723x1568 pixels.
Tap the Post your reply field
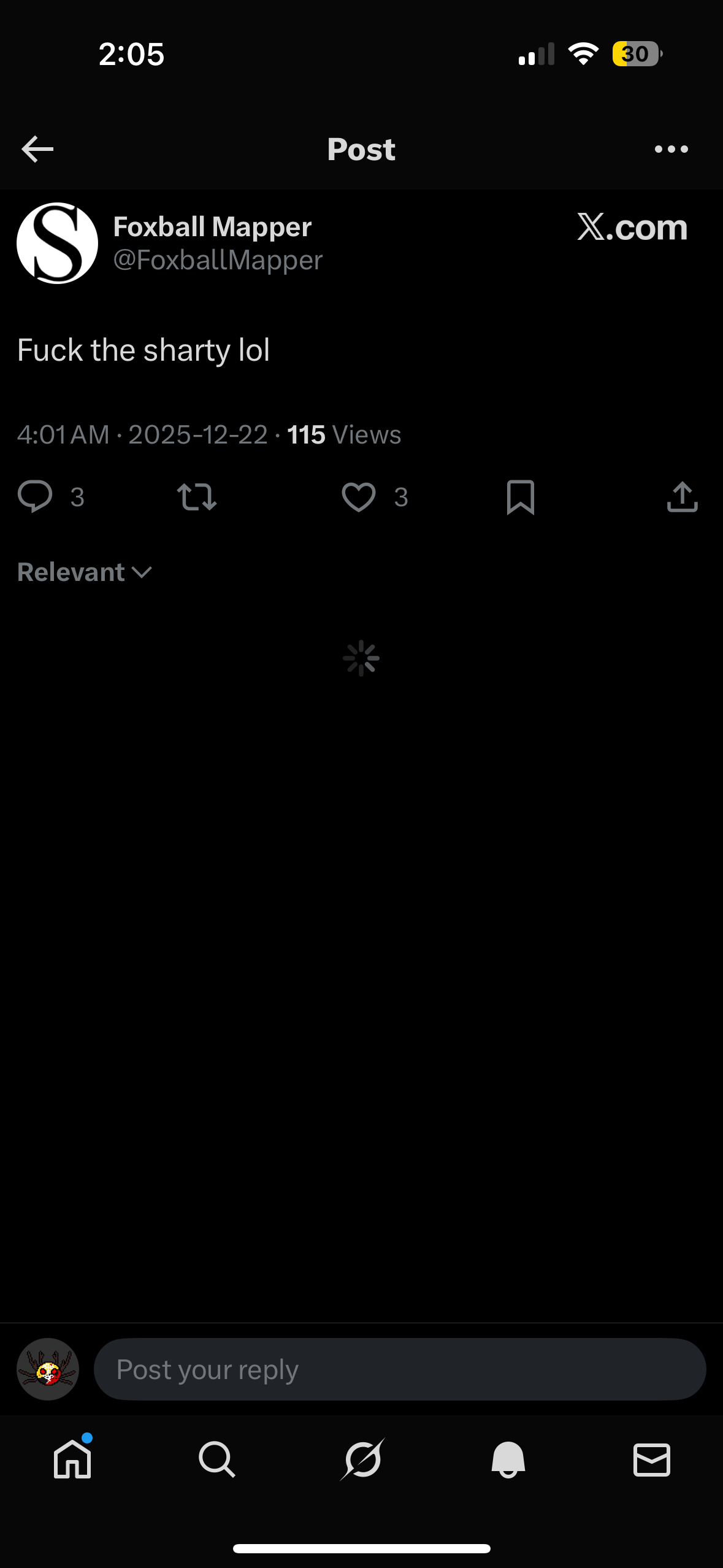(399, 1369)
